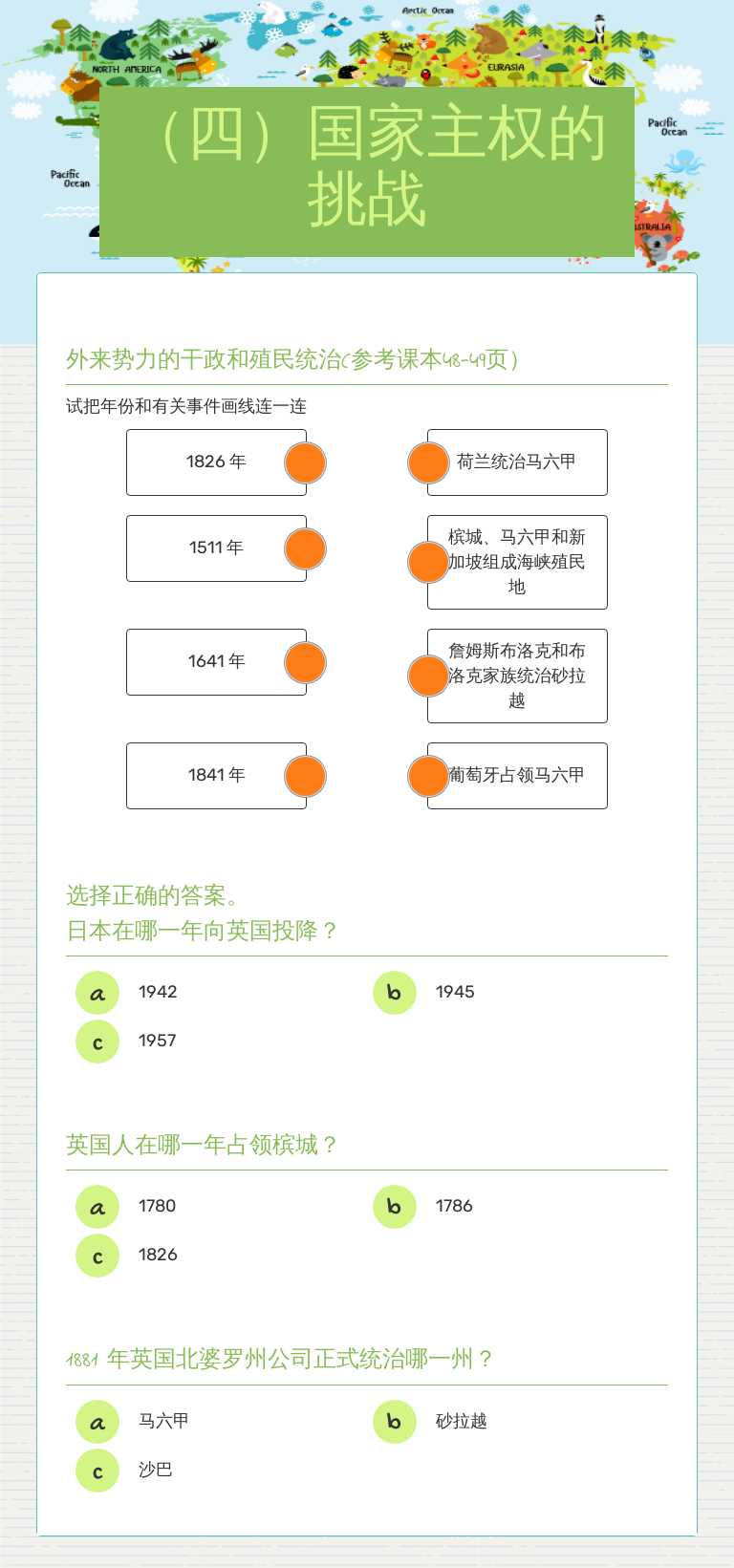
Task: Click the connector dot for 海峡殖民地 answer
Action: click(428, 562)
